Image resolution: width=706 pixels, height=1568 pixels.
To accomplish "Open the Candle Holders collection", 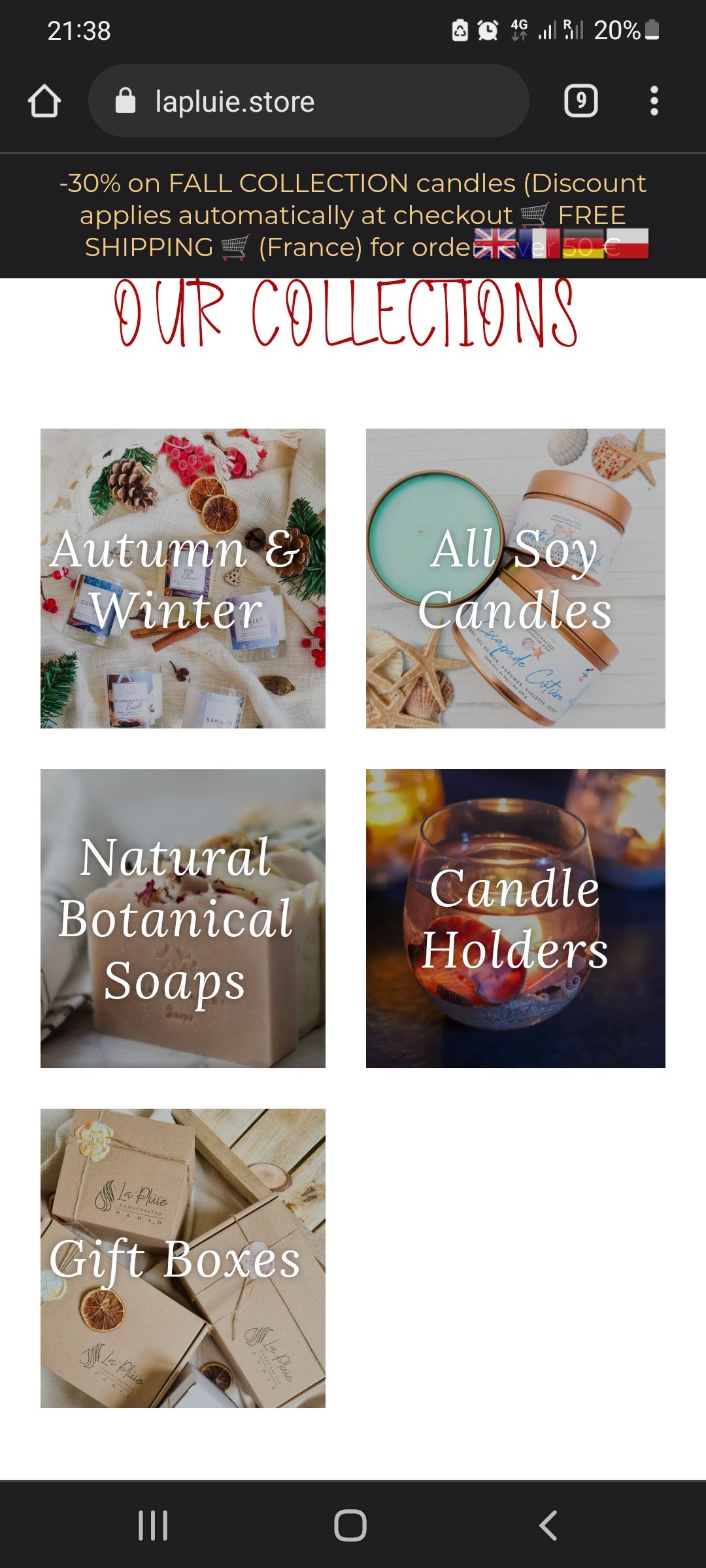I will [x=515, y=918].
